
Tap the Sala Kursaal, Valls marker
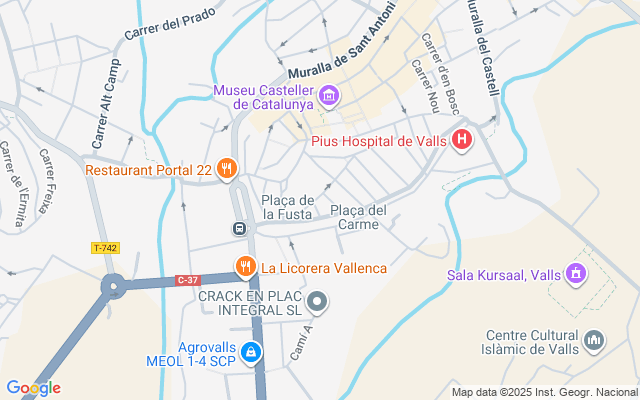(575, 273)
